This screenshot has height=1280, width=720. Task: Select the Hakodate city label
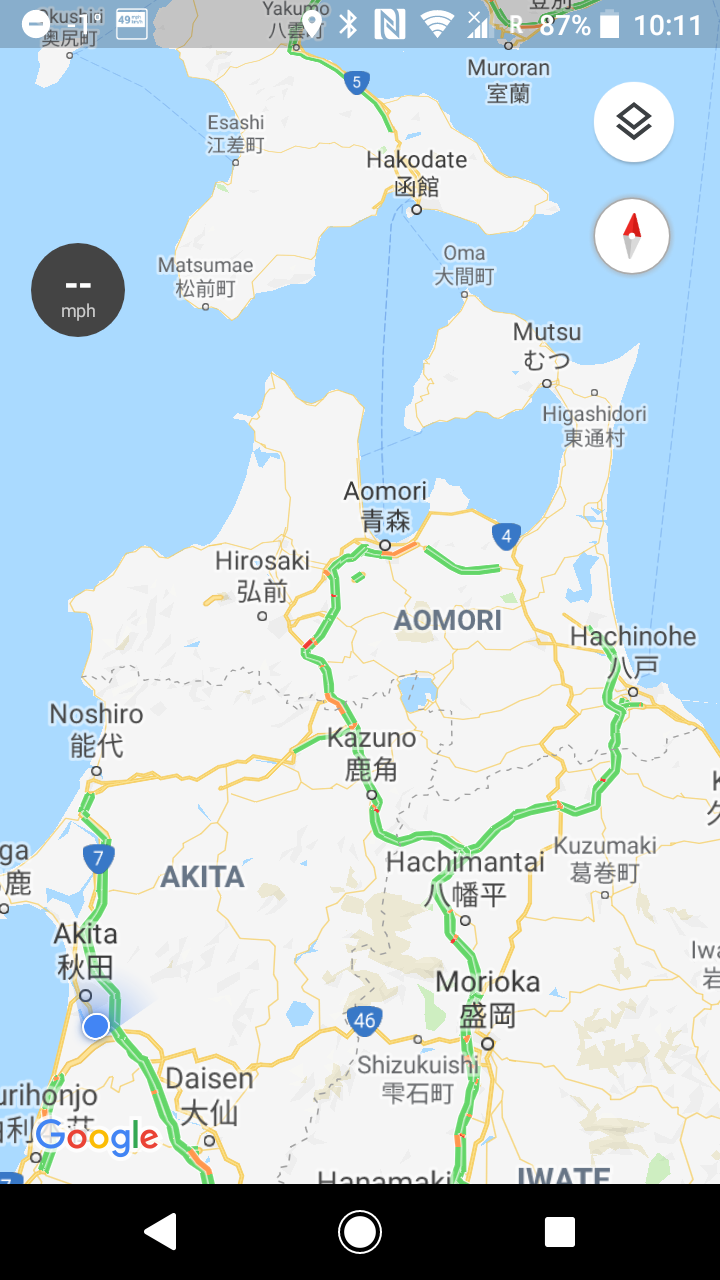pyautogui.click(x=416, y=172)
